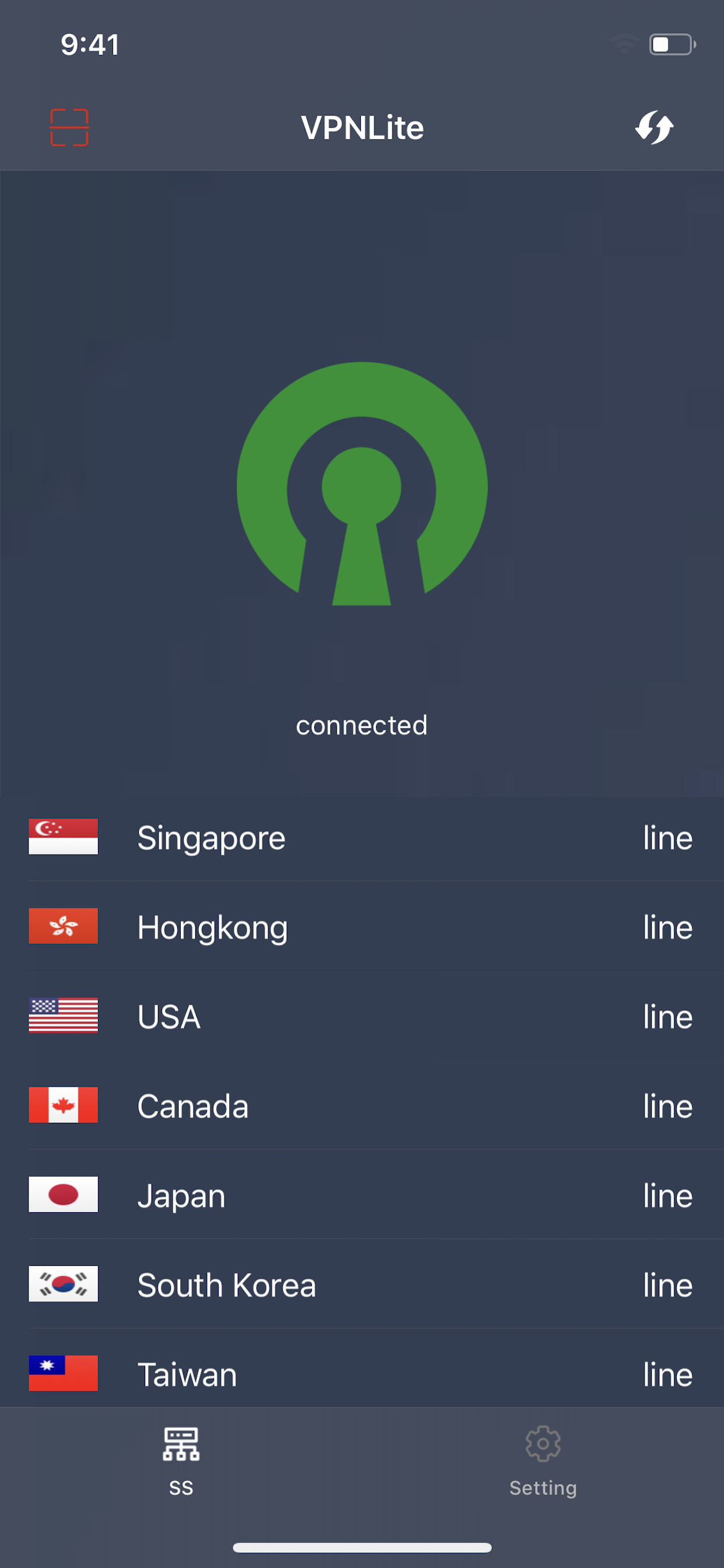724x1568 pixels.
Task: Tap the line label next to USA
Action: point(667,1016)
